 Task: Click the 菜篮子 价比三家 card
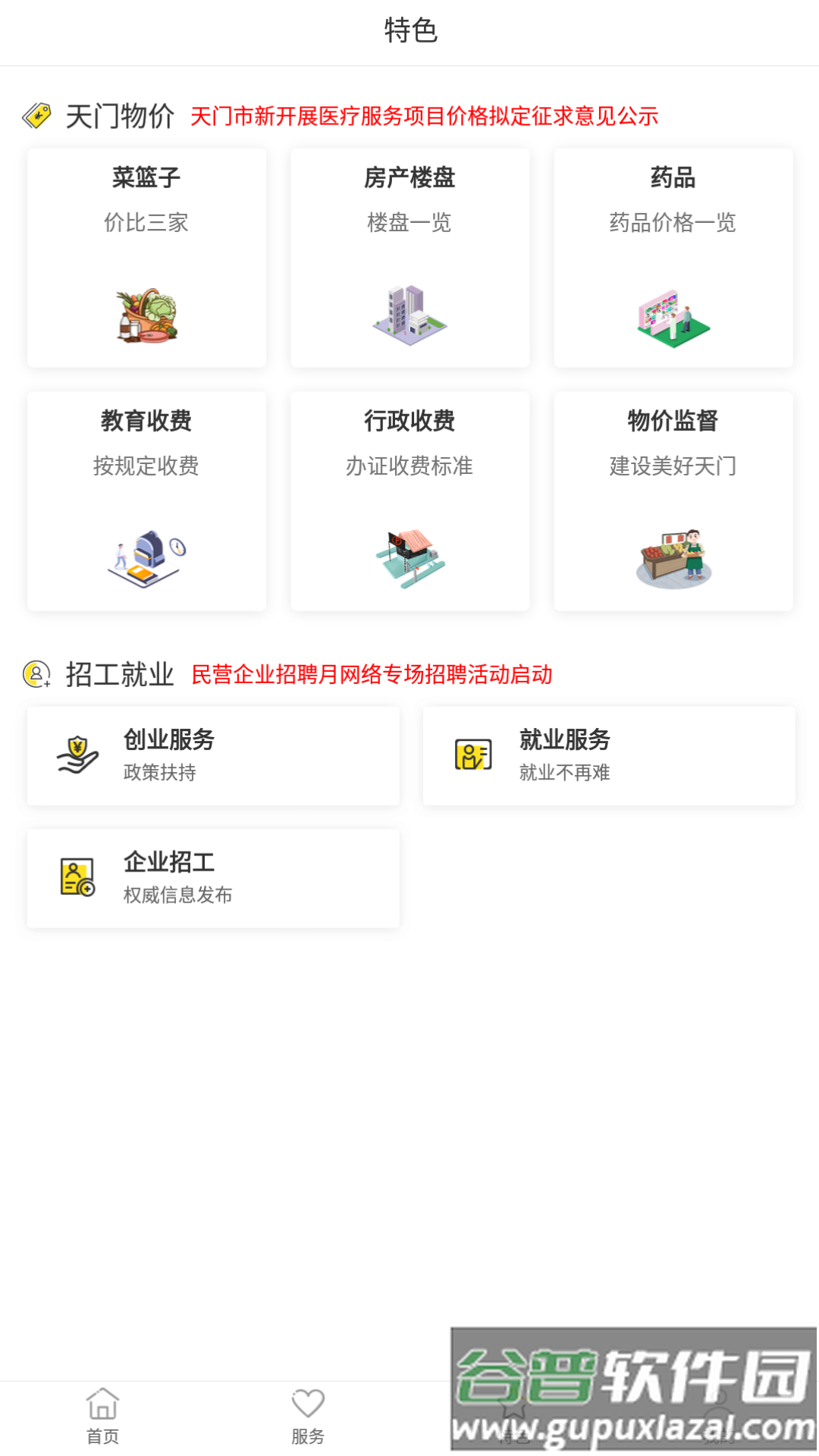(147, 258)
